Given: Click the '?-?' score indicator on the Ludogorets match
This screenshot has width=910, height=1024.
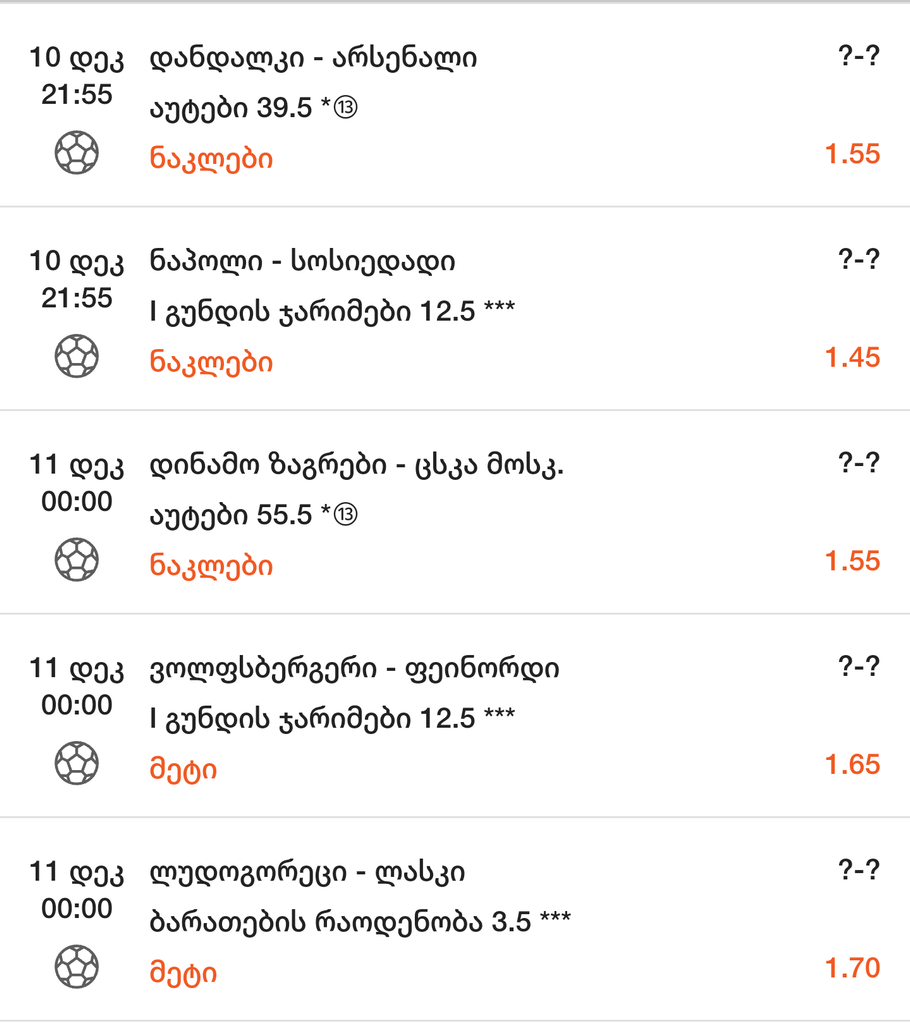Looking at the screenshot, I should coord(857,868).
